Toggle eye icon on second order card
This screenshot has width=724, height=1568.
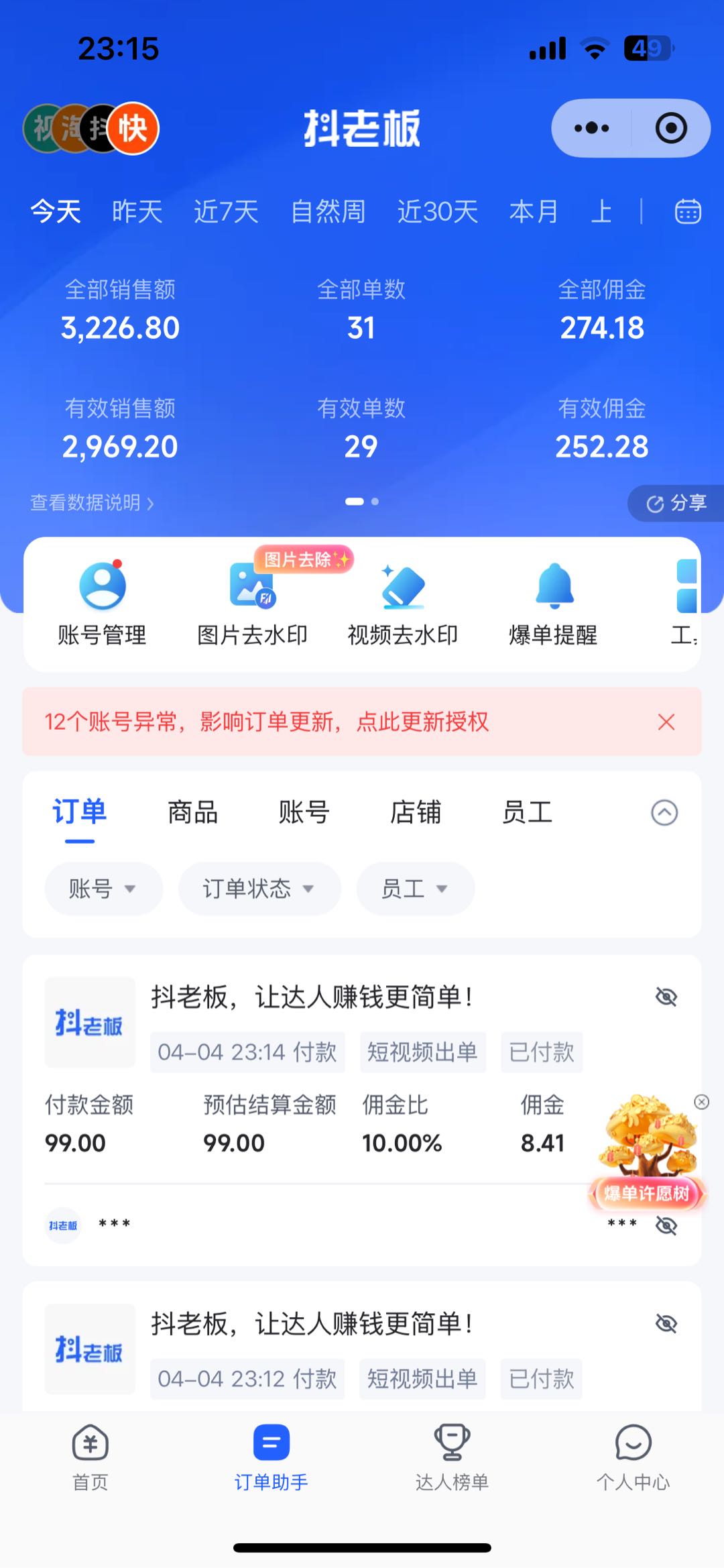tap(666, 1322)
